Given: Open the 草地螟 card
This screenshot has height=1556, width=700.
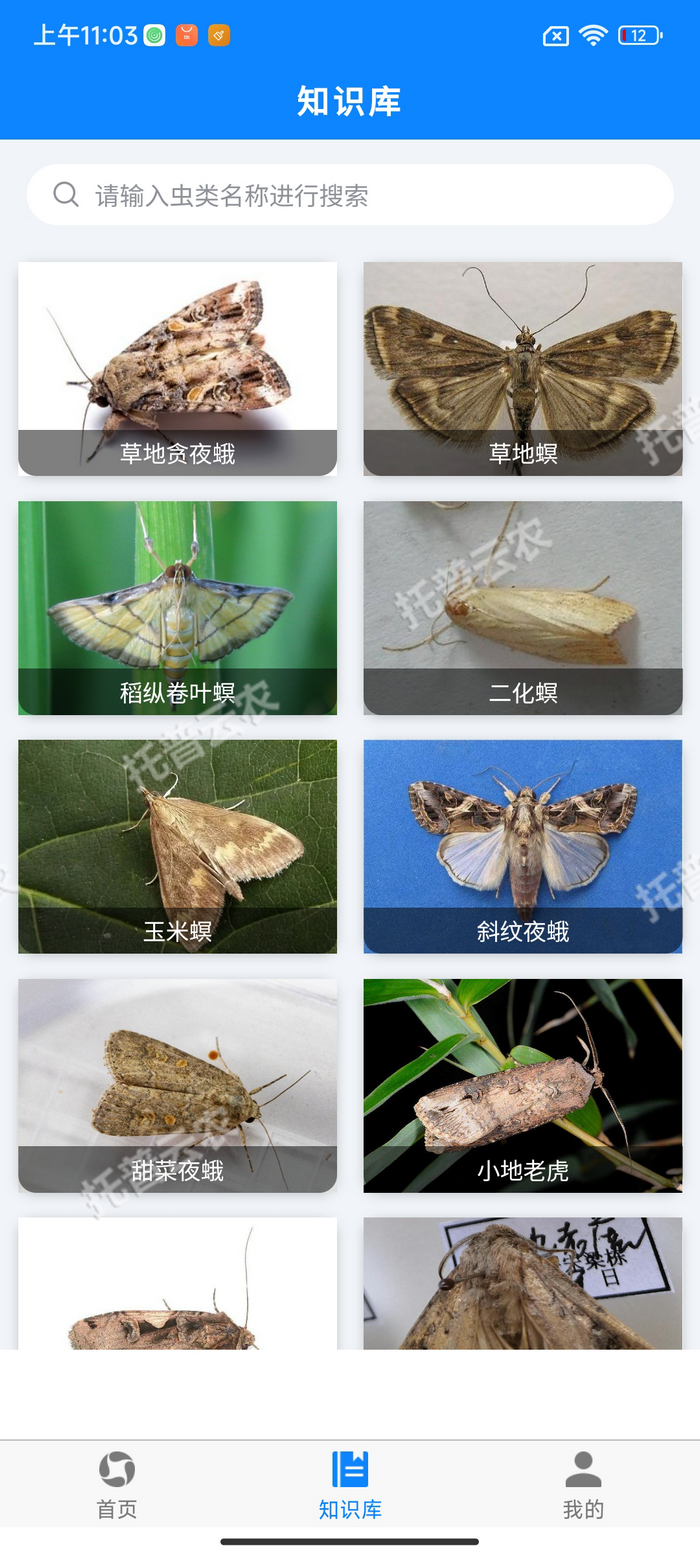Looking at the screenshot, I should pos(522,368).
